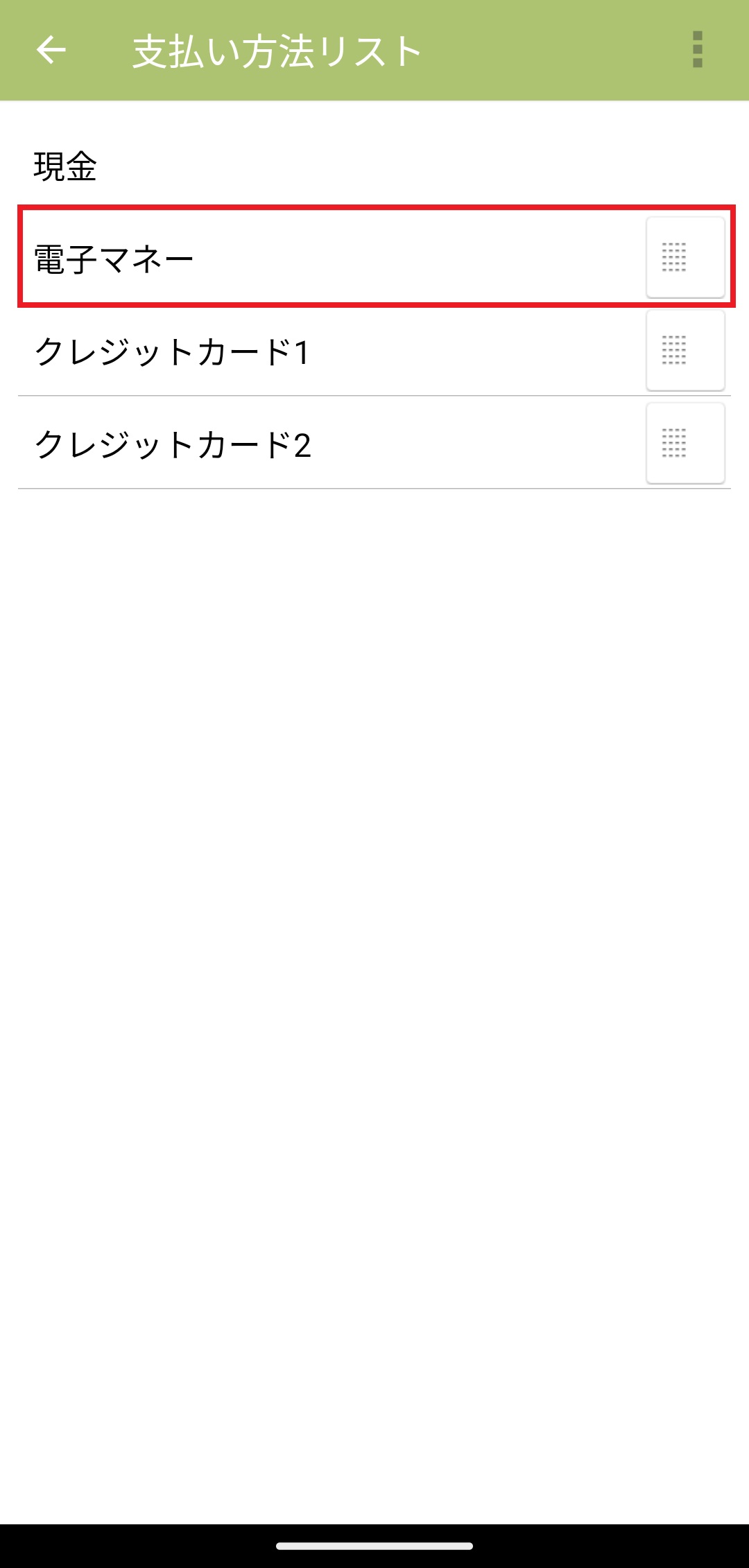Open the 電子マネー payment method
The width and height of the screenshot is (749, 1568).
114,259
